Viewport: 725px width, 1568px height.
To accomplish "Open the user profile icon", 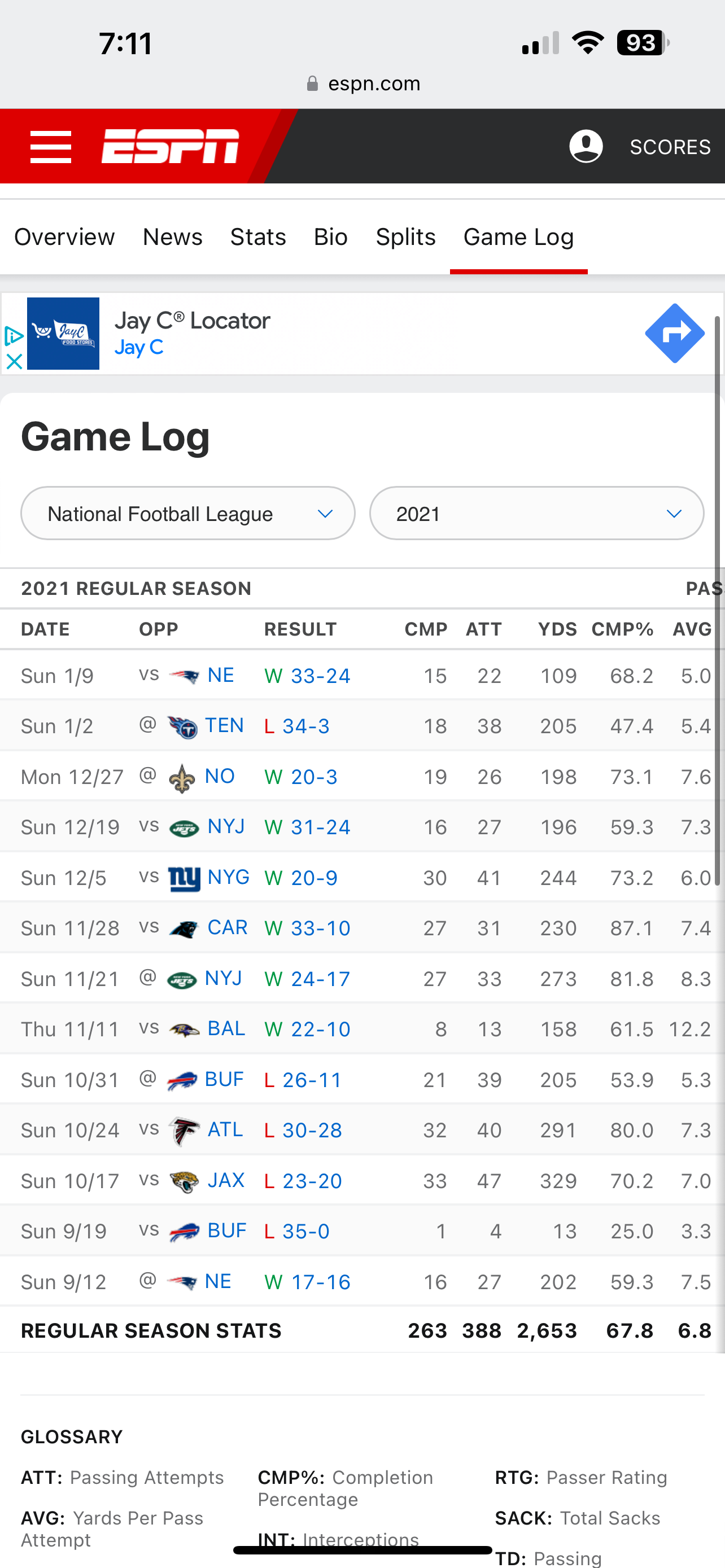I will (586, 146).
